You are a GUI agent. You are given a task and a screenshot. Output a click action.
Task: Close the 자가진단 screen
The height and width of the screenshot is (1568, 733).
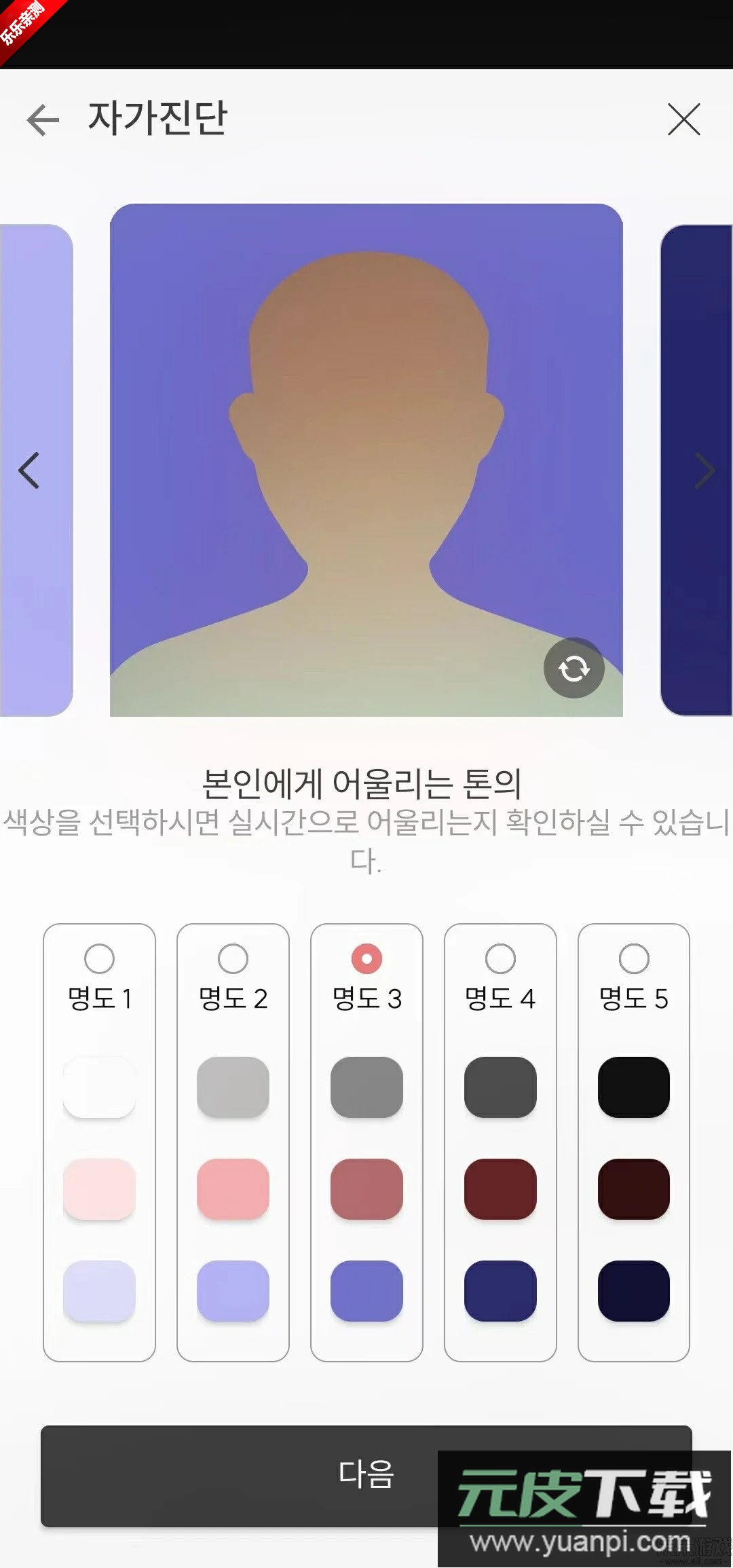tap(685, 119)
